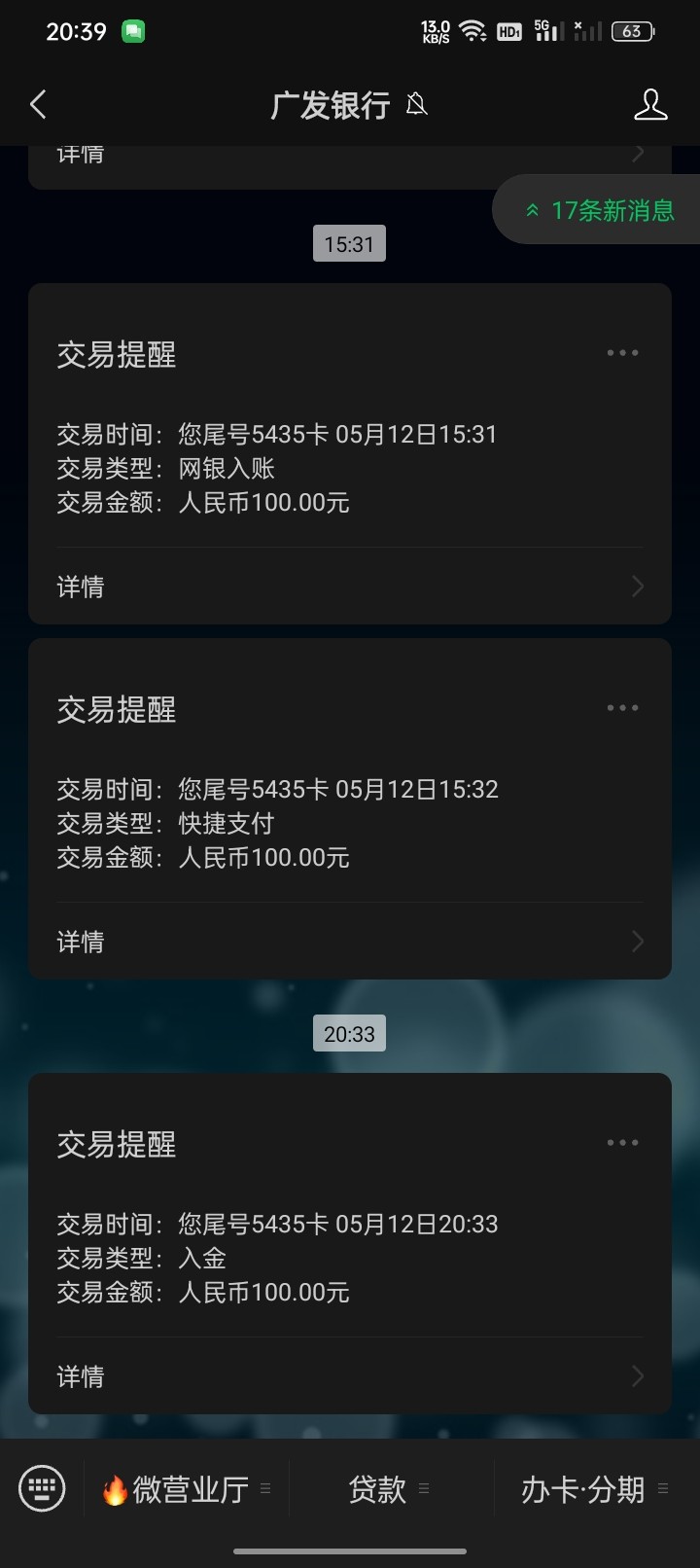
Task: Open the 办卡·分期 menu
Action: click(595, 1489)
